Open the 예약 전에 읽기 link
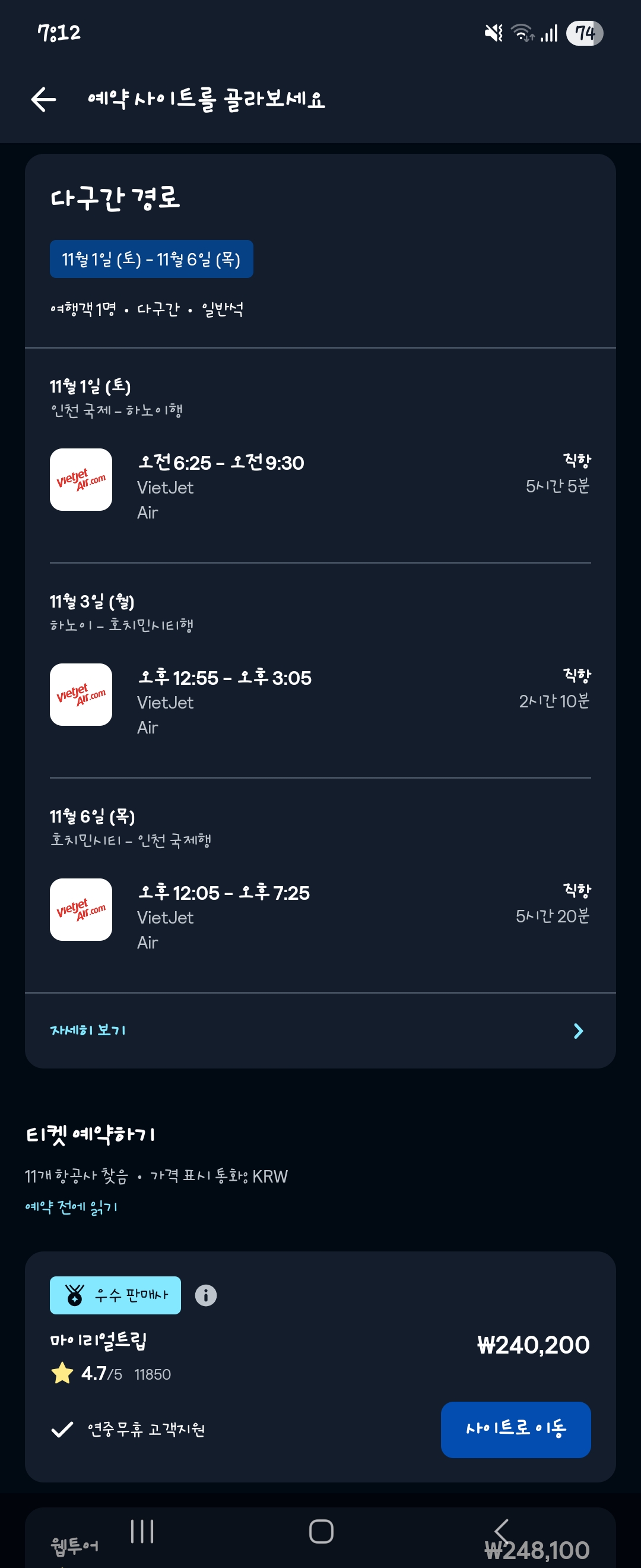 (x=71, y=1206)
